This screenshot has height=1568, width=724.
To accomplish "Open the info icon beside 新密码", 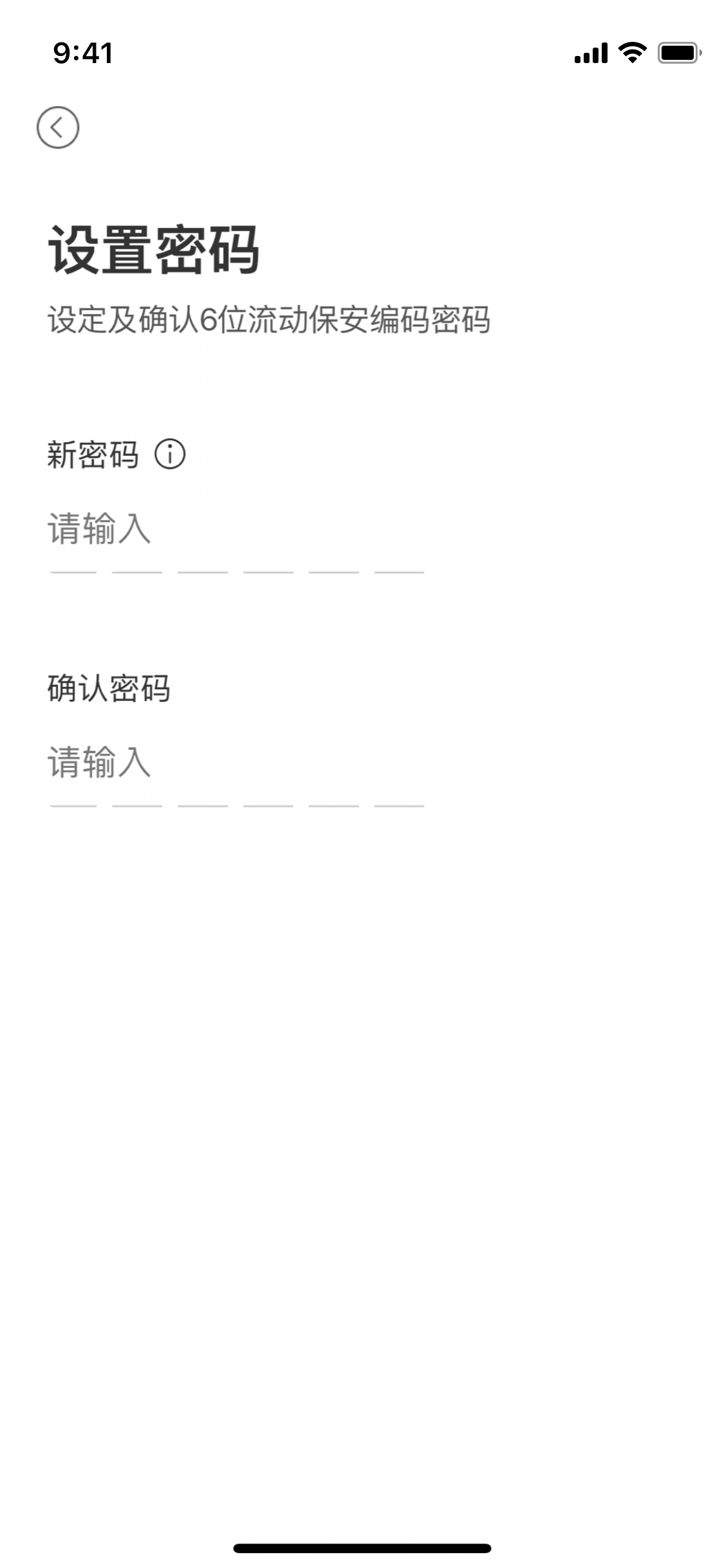I will coord(170,454).
